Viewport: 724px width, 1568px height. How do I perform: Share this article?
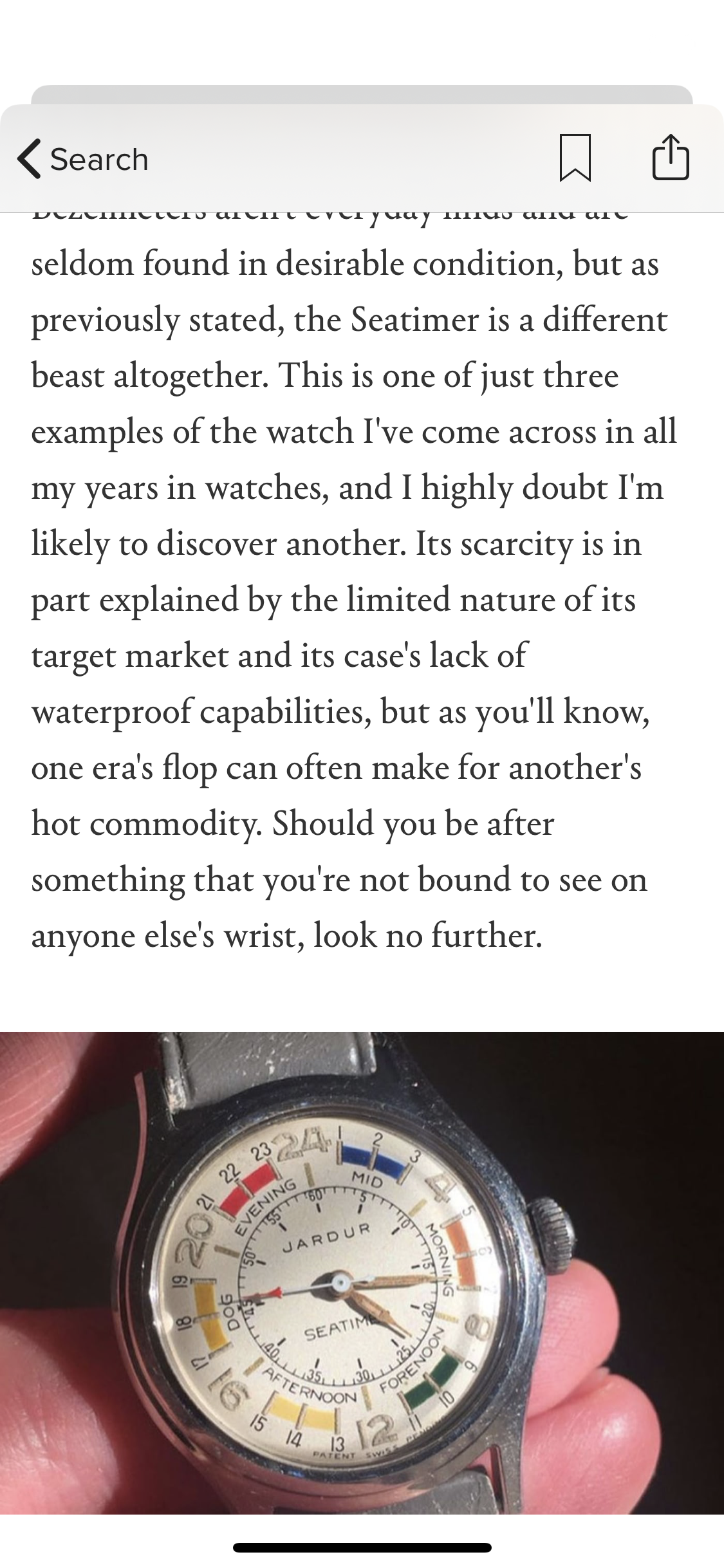670,157
